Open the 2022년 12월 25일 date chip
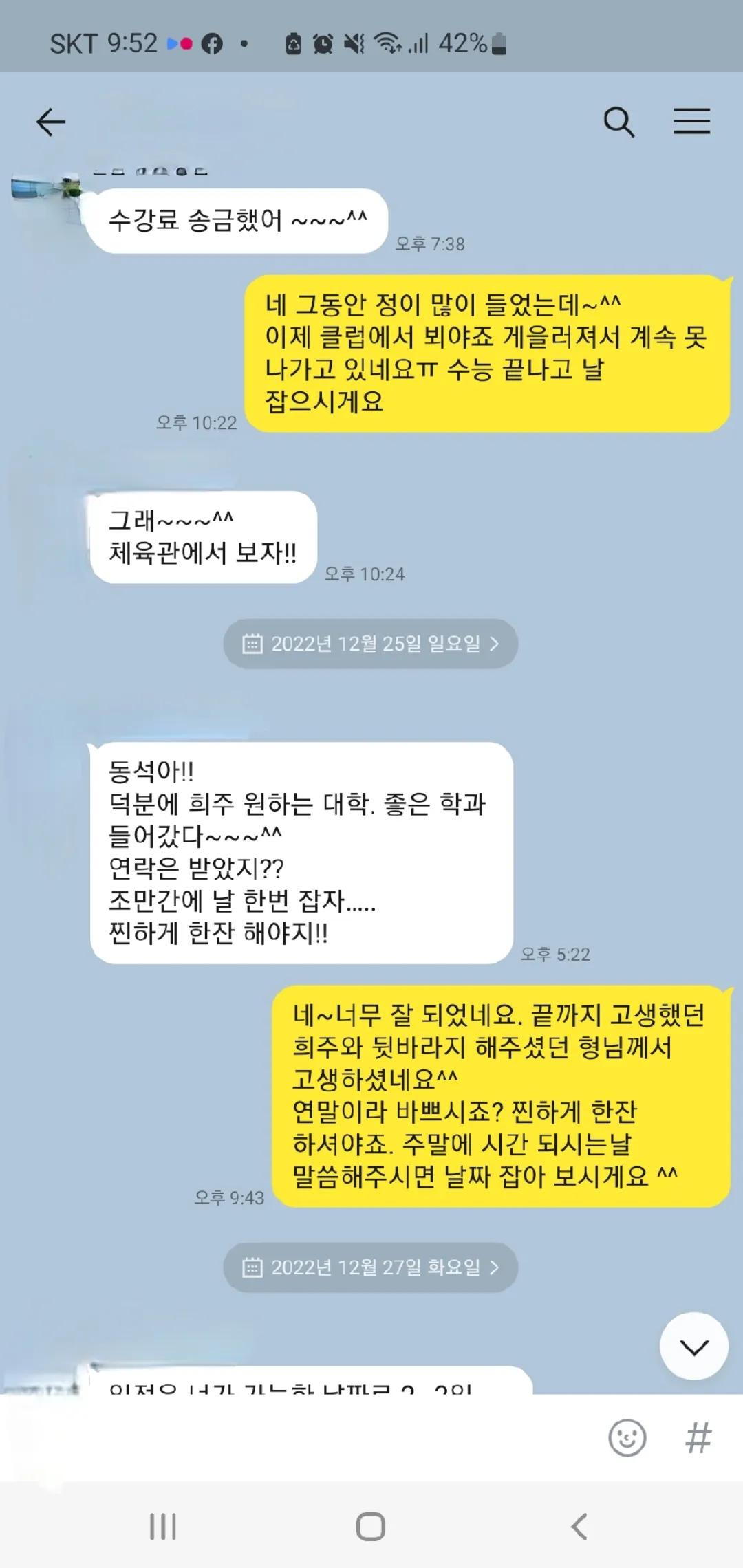743x1568 pixels. pos(370,644)
